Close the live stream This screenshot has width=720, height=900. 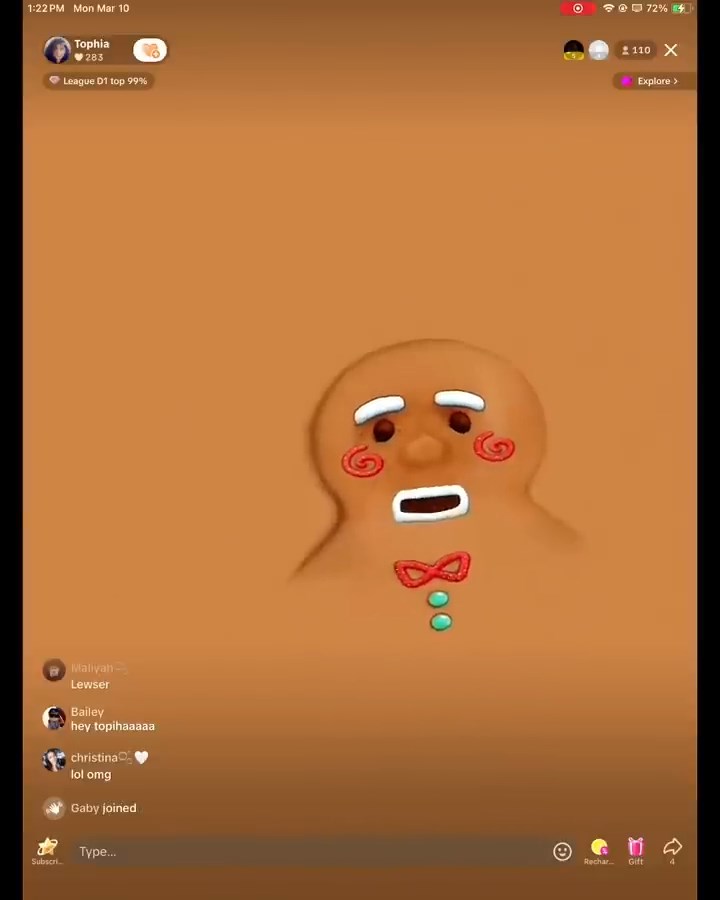[x=671, y=50]
